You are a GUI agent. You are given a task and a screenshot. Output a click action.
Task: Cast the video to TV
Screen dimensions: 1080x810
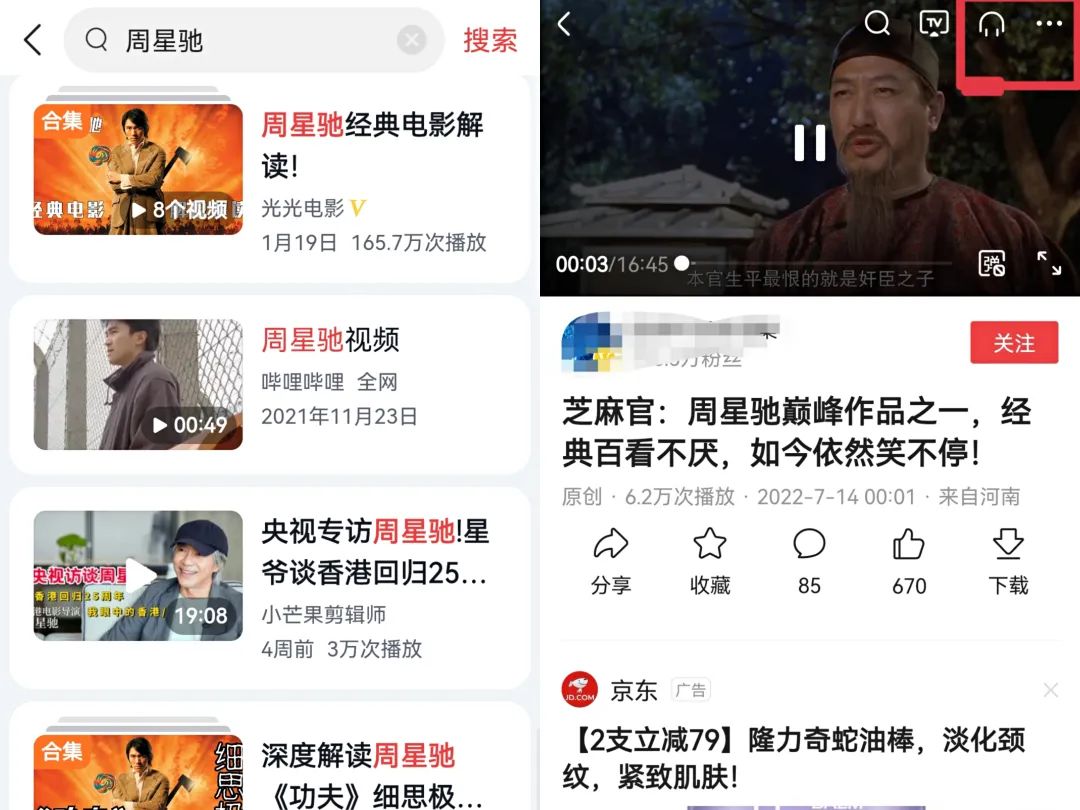click(934, 24)
